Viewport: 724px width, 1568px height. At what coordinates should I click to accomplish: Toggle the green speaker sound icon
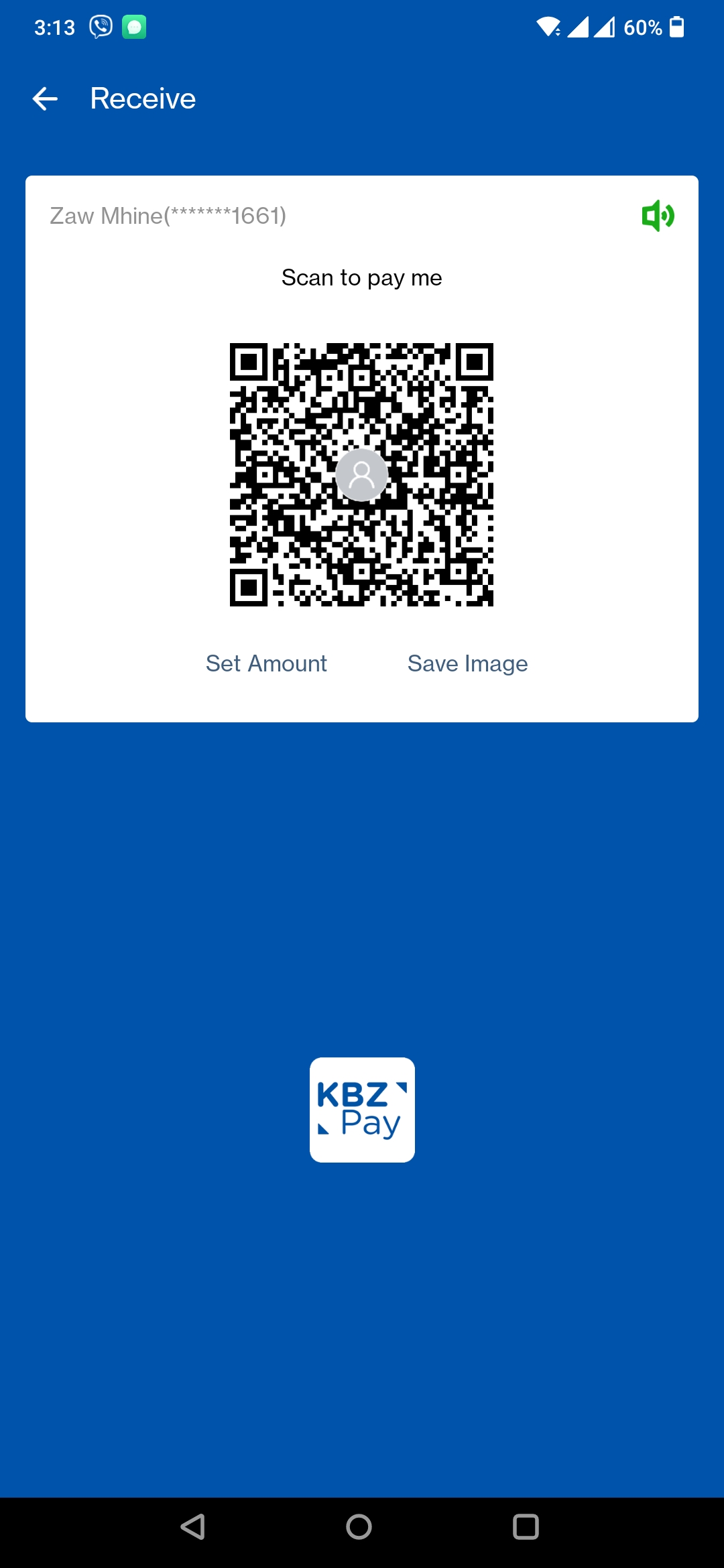coord(658,216)
